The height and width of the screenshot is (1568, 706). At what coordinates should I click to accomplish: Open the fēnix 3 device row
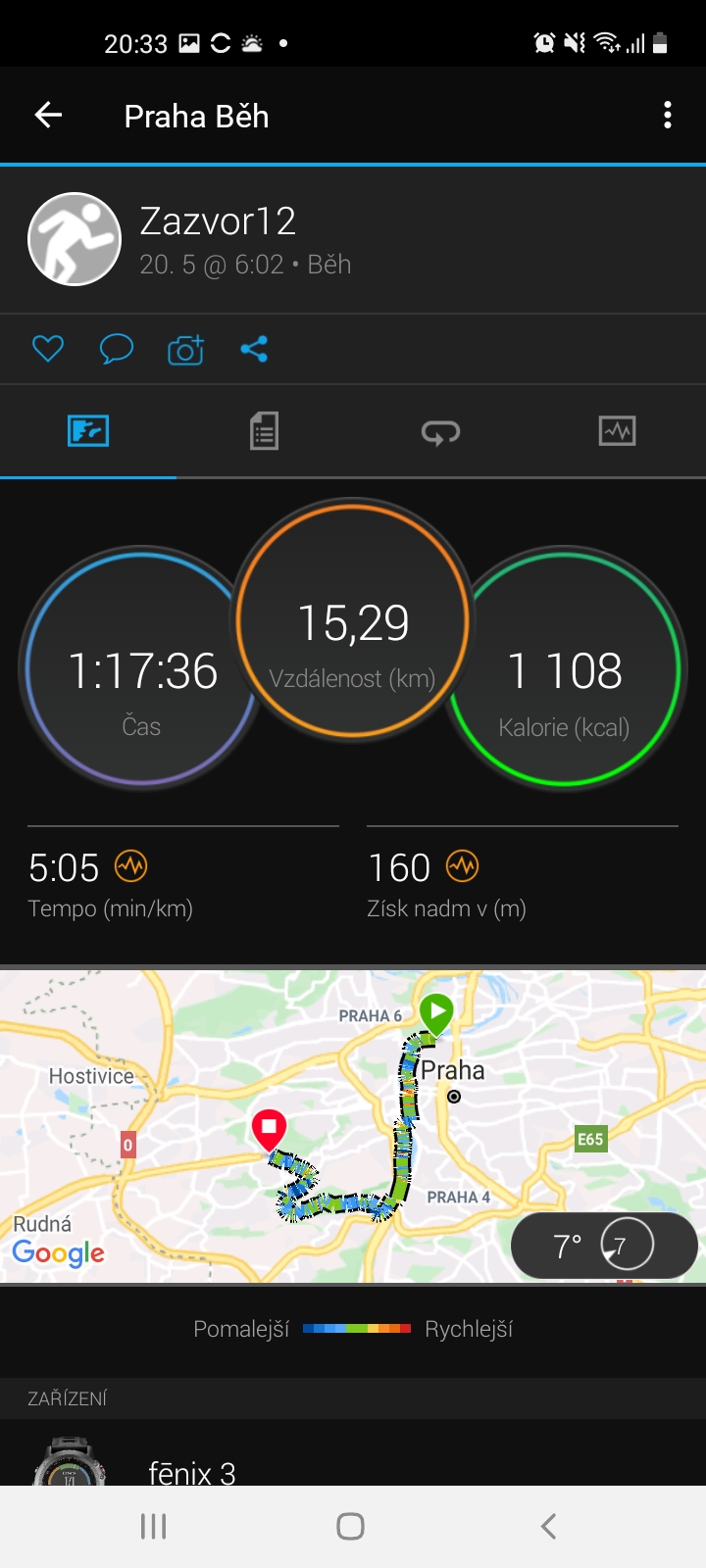click(353, 1460)
